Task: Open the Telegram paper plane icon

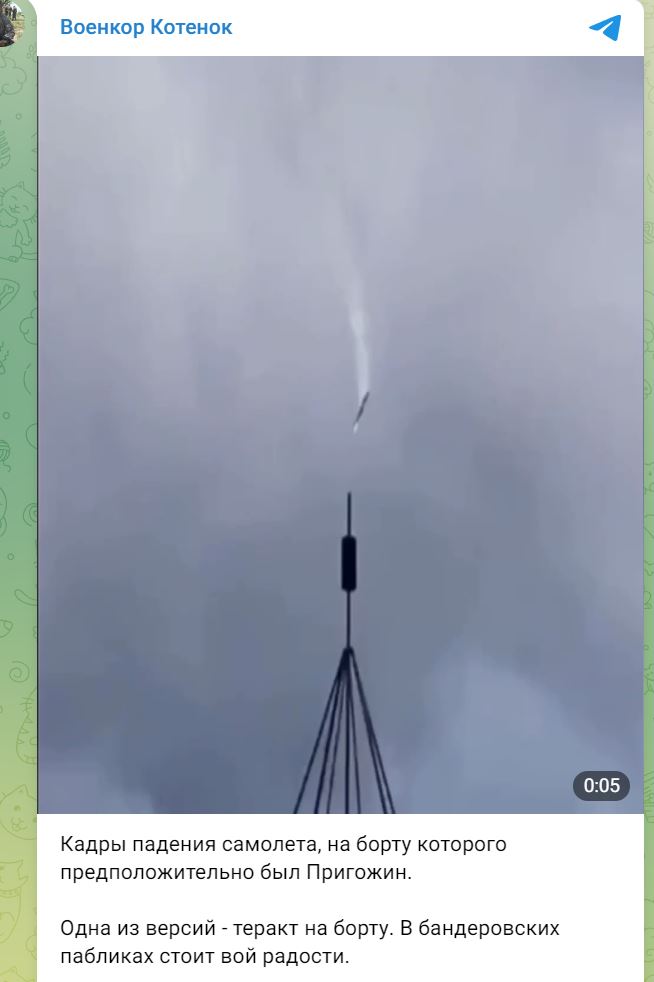Action: (x=605, y=27)
